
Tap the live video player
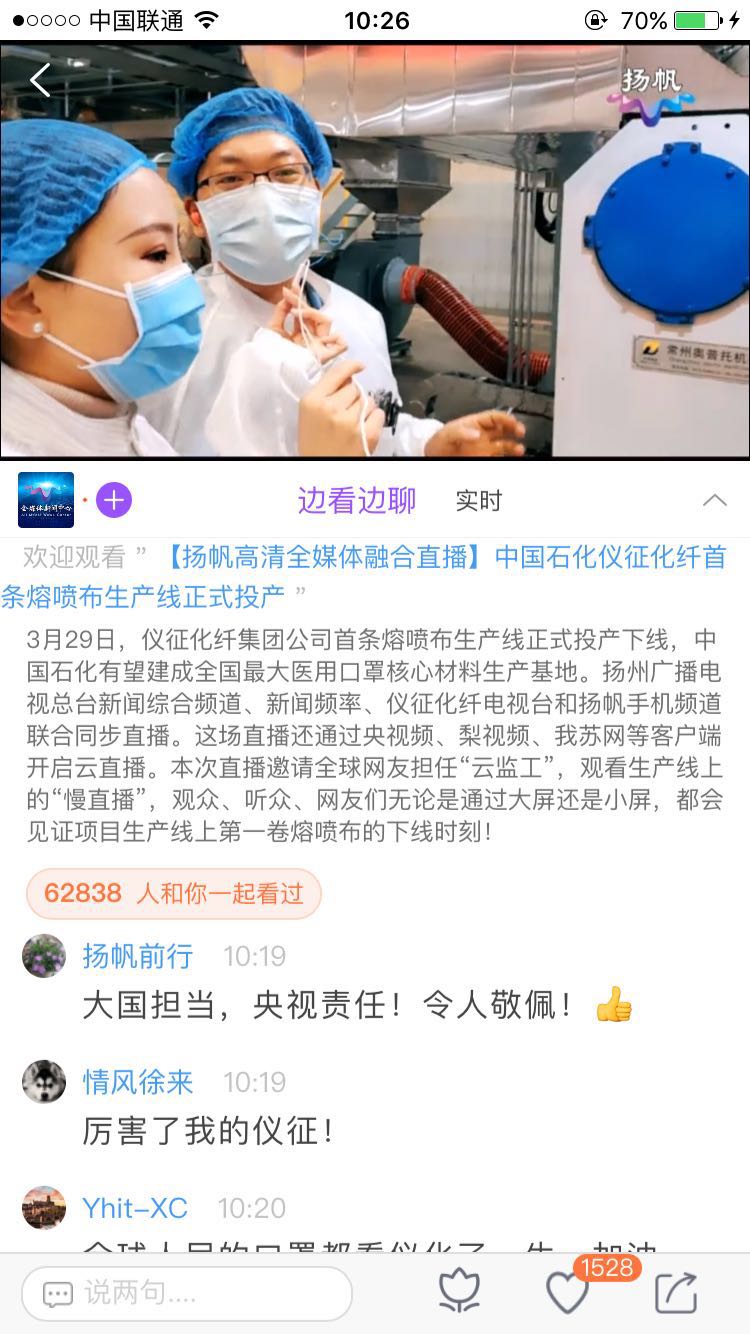pos(375,250)
